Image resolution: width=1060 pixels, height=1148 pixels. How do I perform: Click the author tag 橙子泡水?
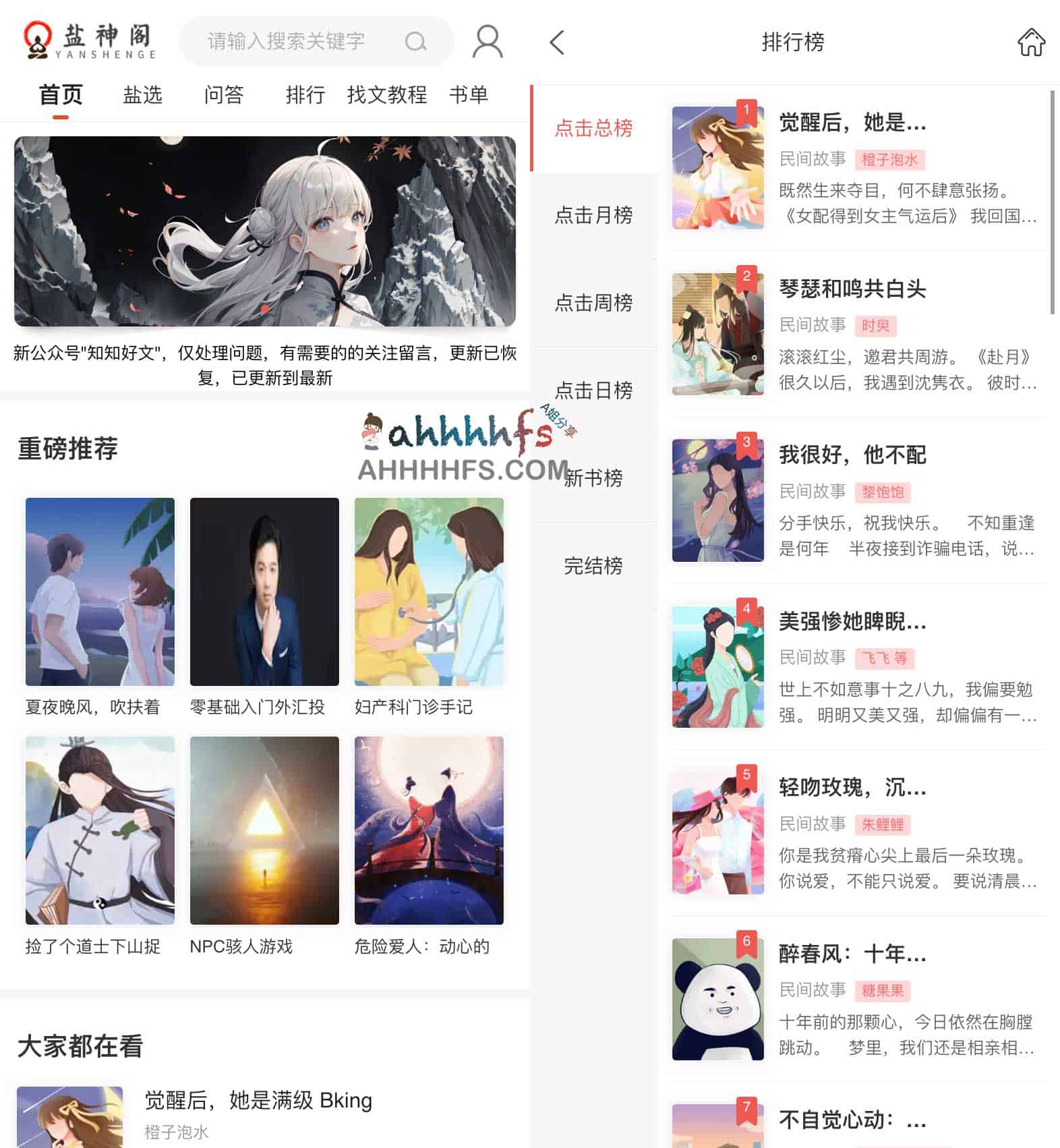pos(891,161)
